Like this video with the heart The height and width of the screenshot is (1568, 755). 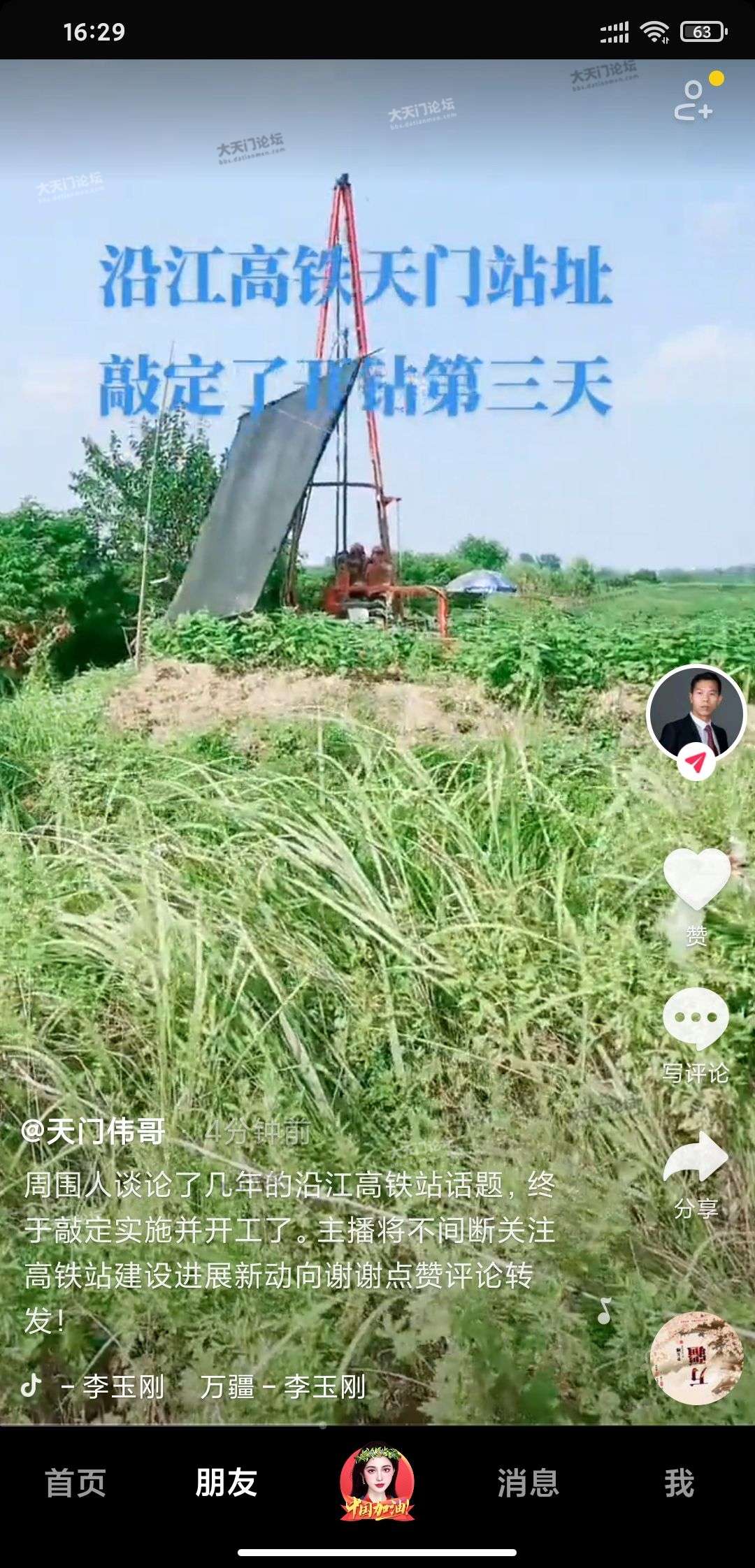click(696, 880)
